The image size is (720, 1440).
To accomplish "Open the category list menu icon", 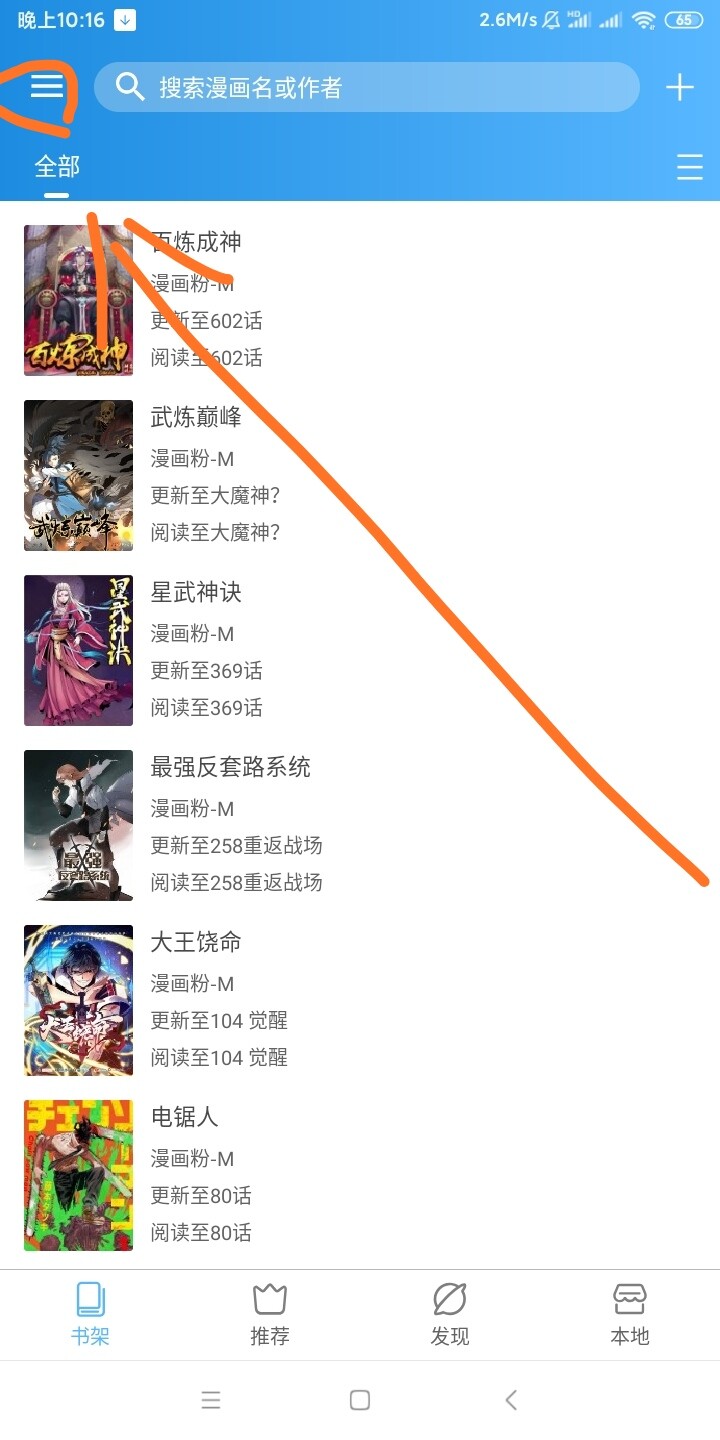I will 690,167.
